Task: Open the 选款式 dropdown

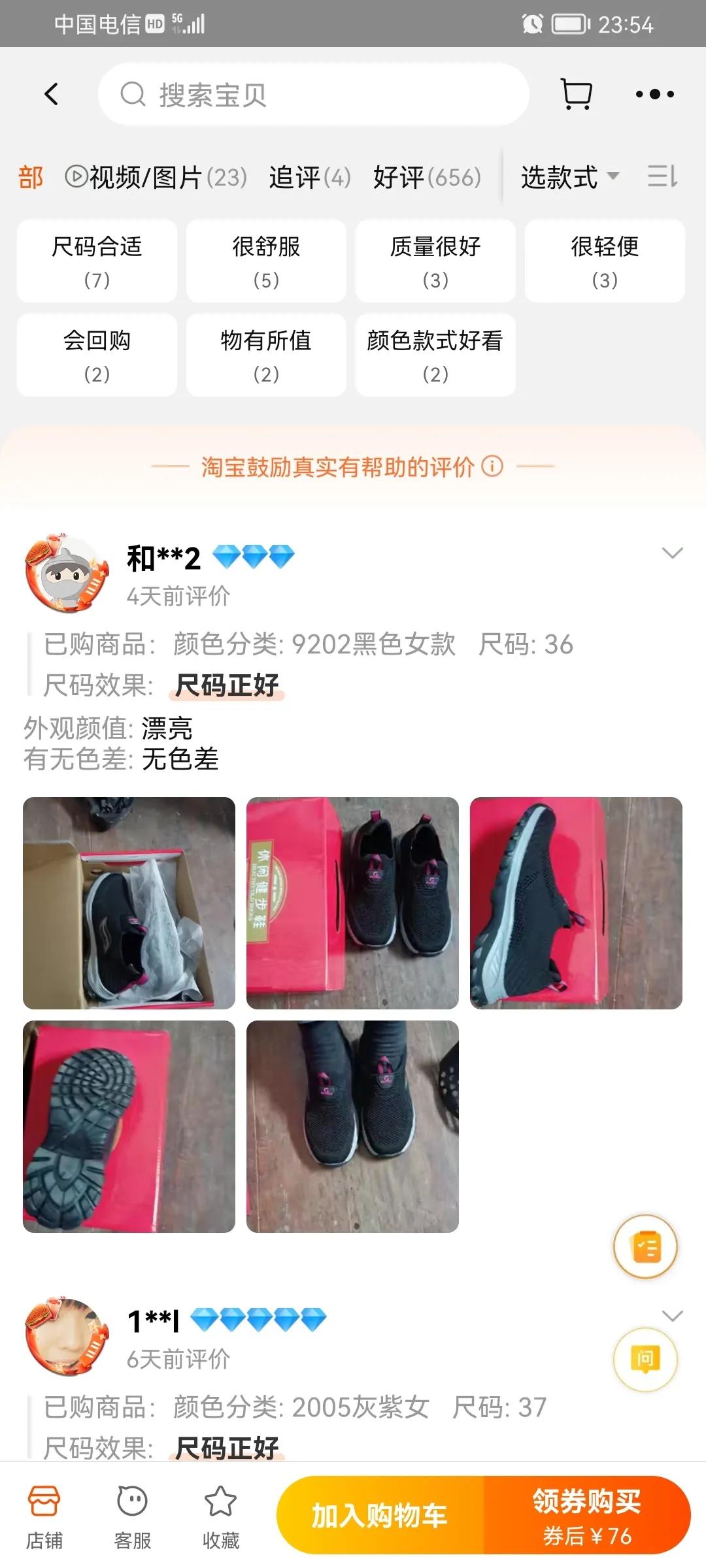Action: click(567, 176)
